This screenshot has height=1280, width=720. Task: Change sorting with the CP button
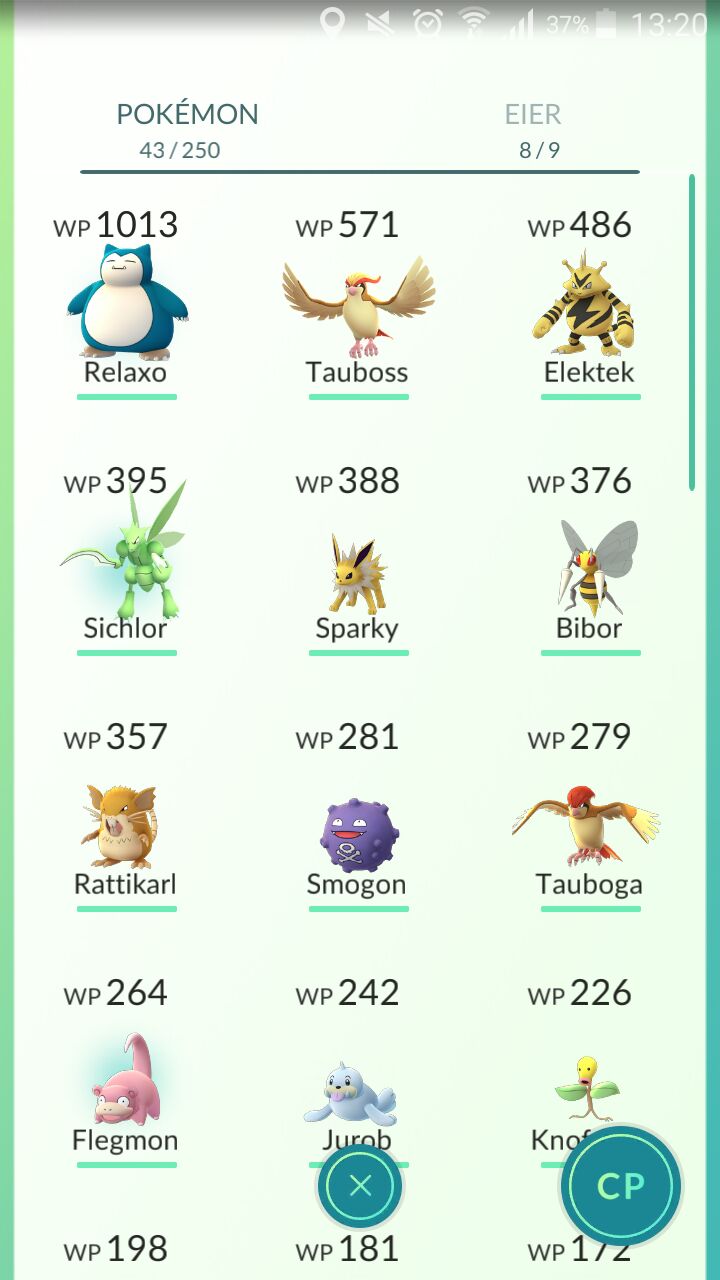620,1186
